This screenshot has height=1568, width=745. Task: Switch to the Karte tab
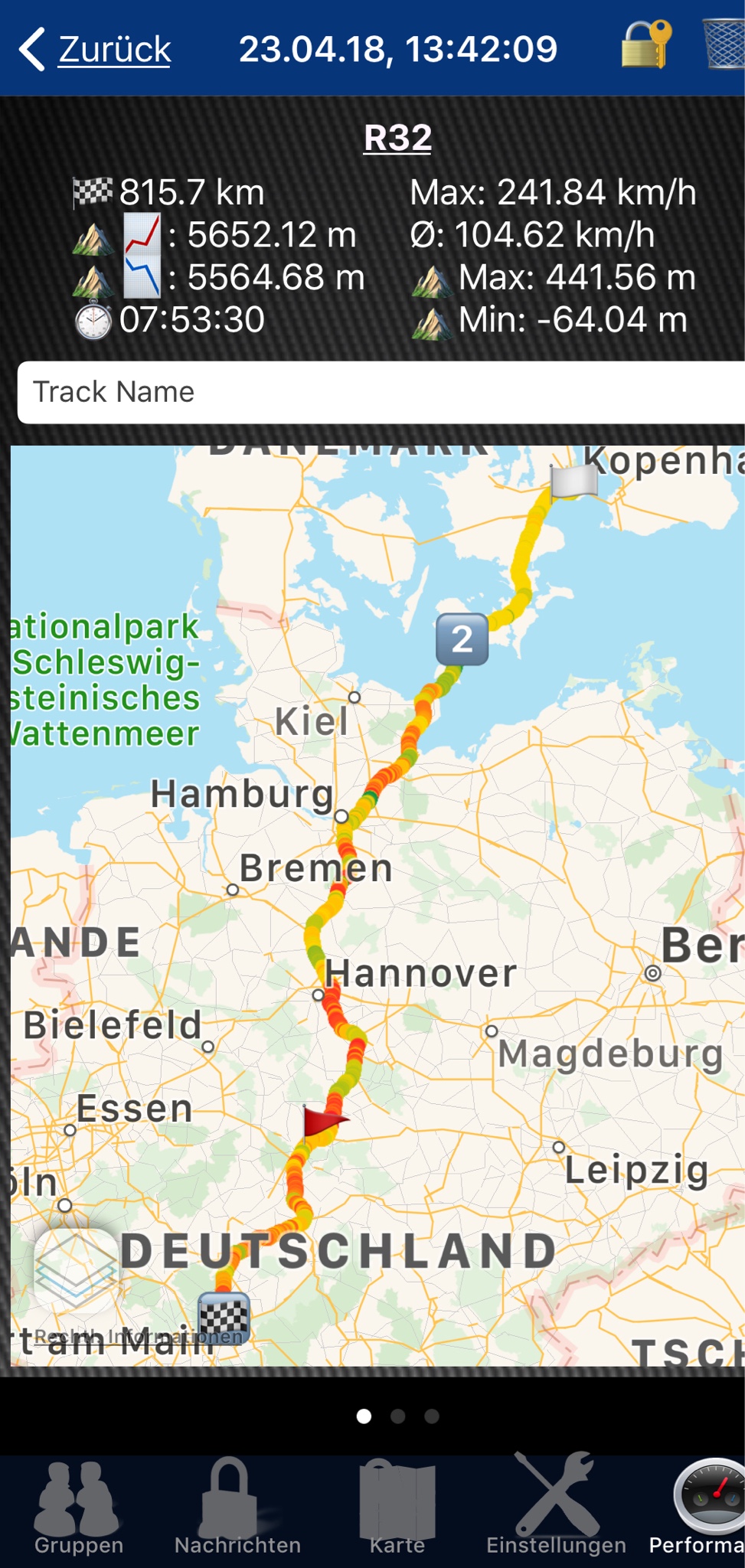coord(397,1508)
